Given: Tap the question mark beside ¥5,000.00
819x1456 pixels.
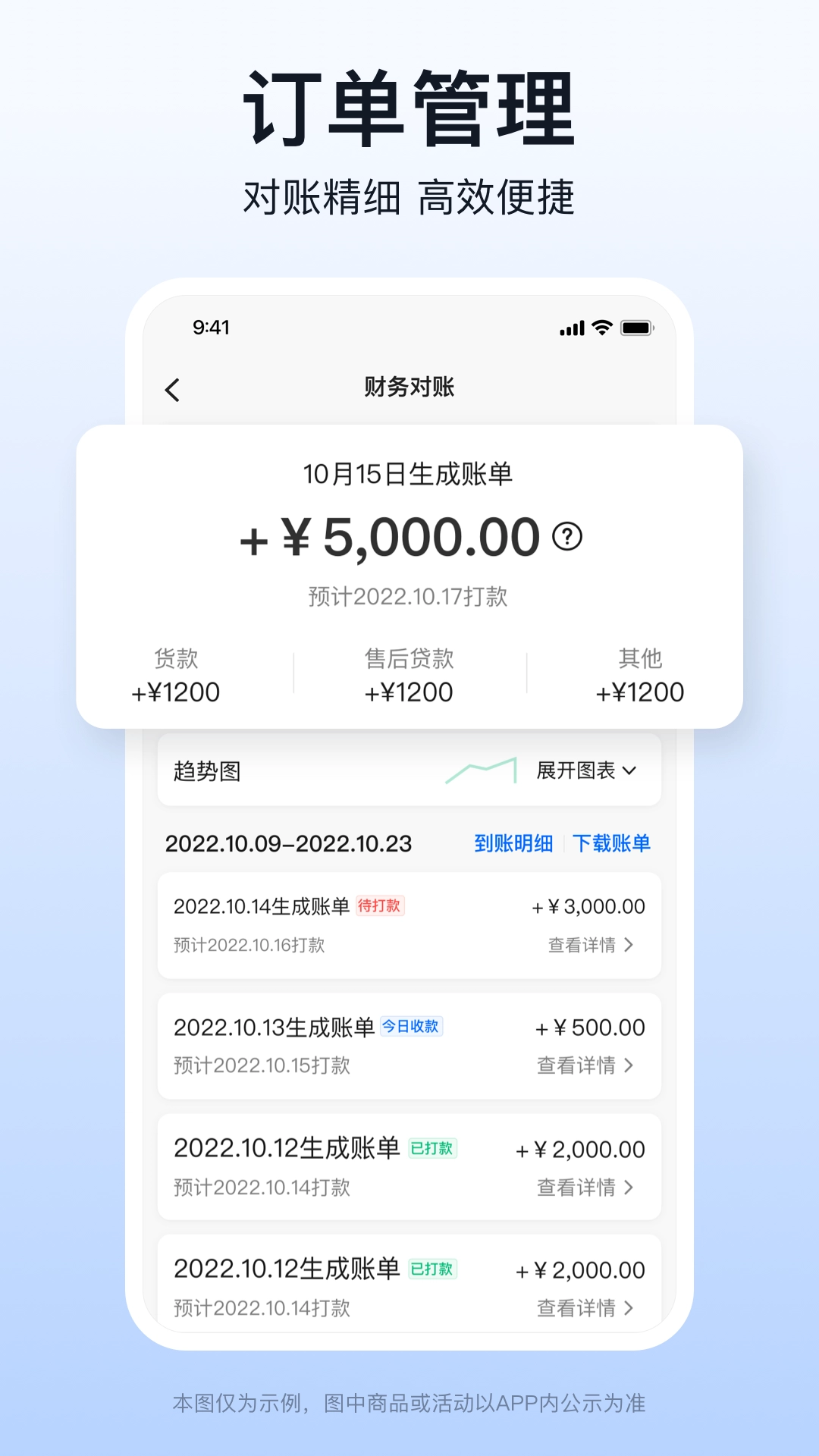Looking at the screenshot, I should click(566, 538).
